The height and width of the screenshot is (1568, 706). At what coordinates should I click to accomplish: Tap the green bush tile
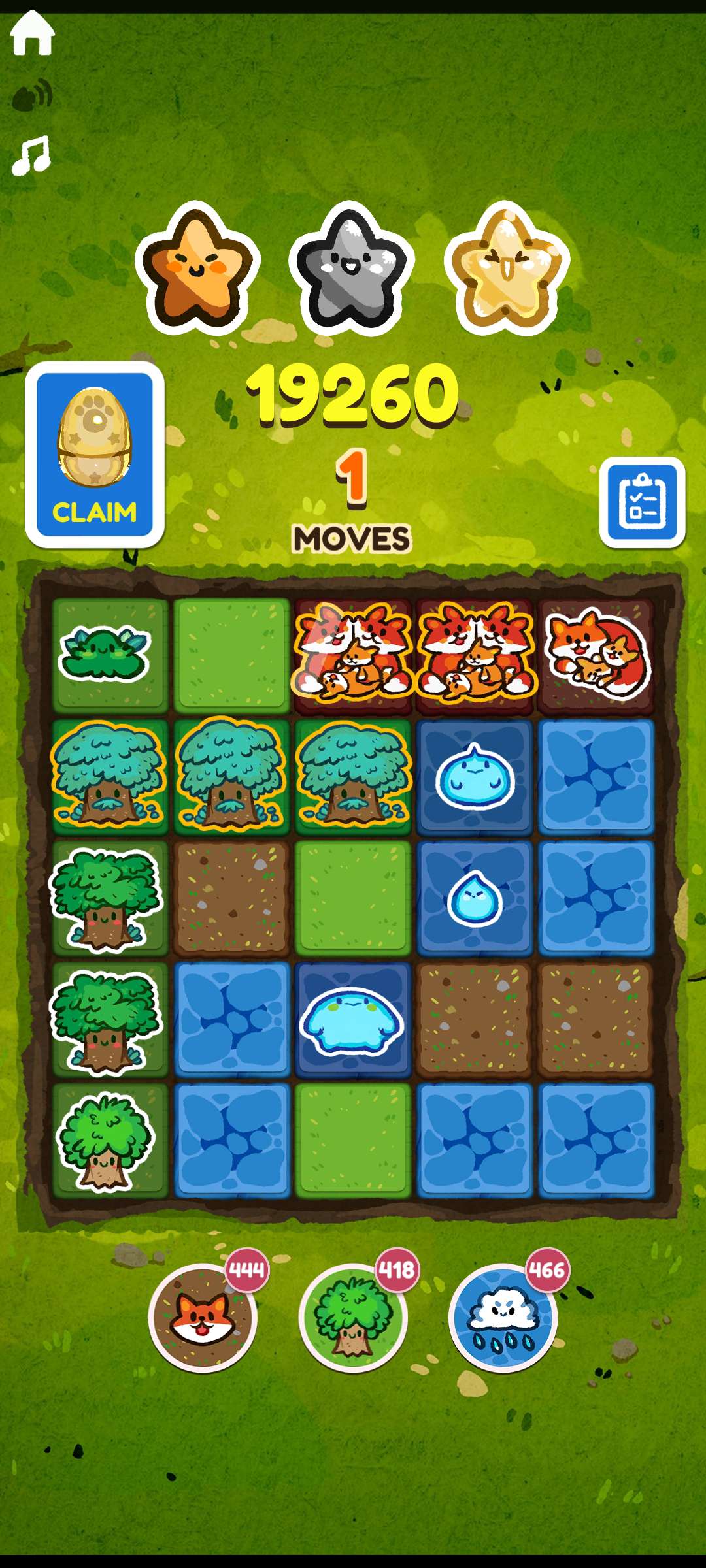coord(110,655)
